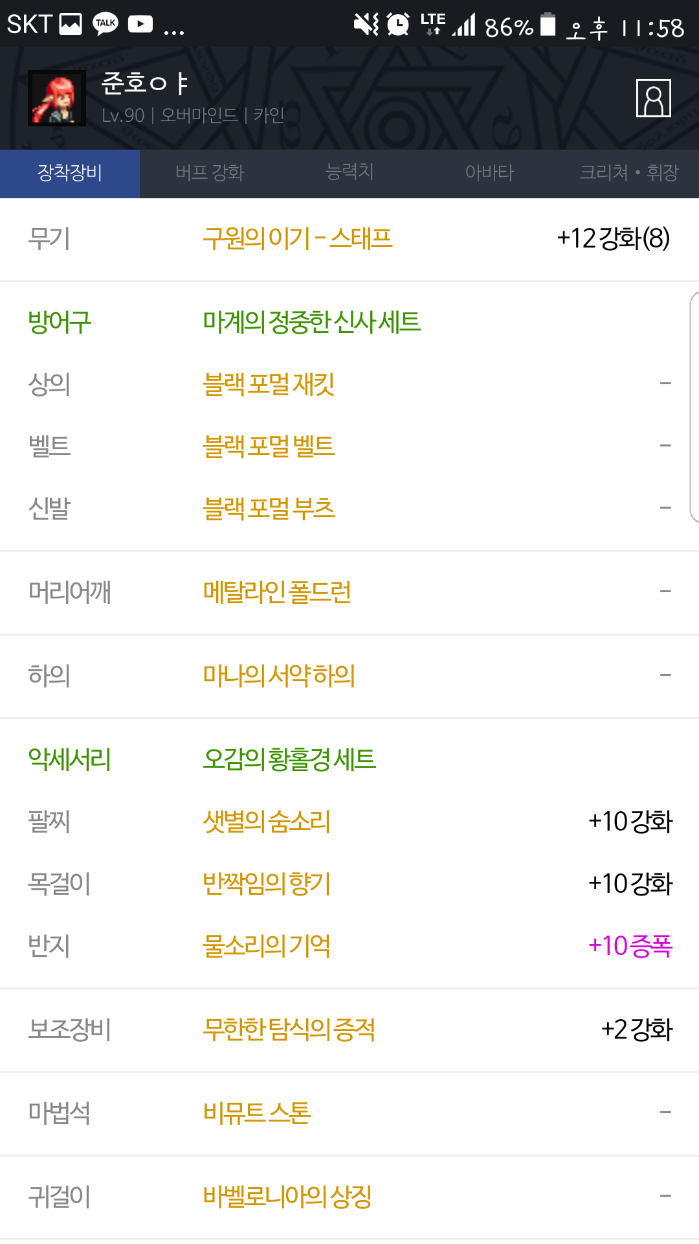The height and width of the screenshot is (1244, 699).
Task: Open the earring 바벨로니아의 상징
Action: pyautogui.click(x=287, y=1196)
